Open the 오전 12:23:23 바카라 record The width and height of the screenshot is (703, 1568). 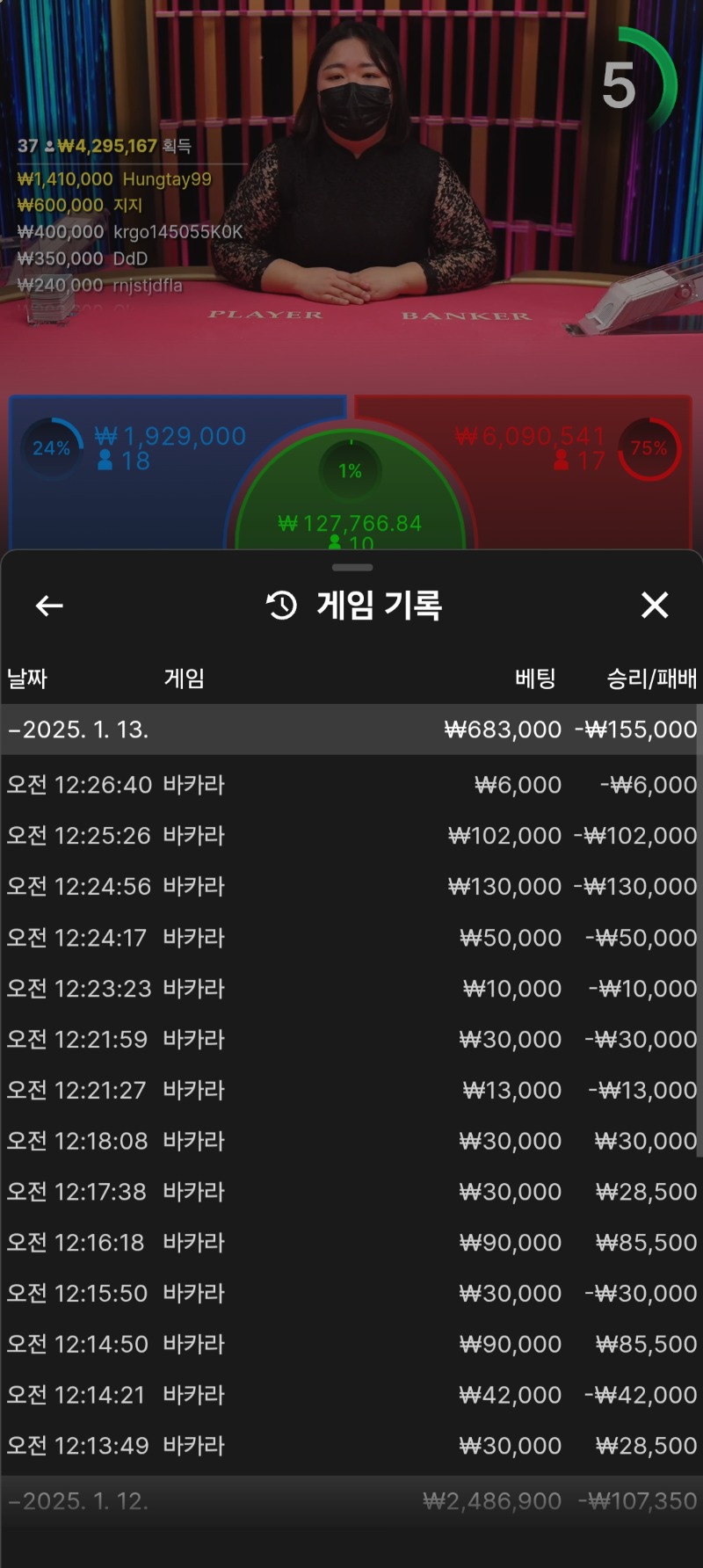(351, 989)
